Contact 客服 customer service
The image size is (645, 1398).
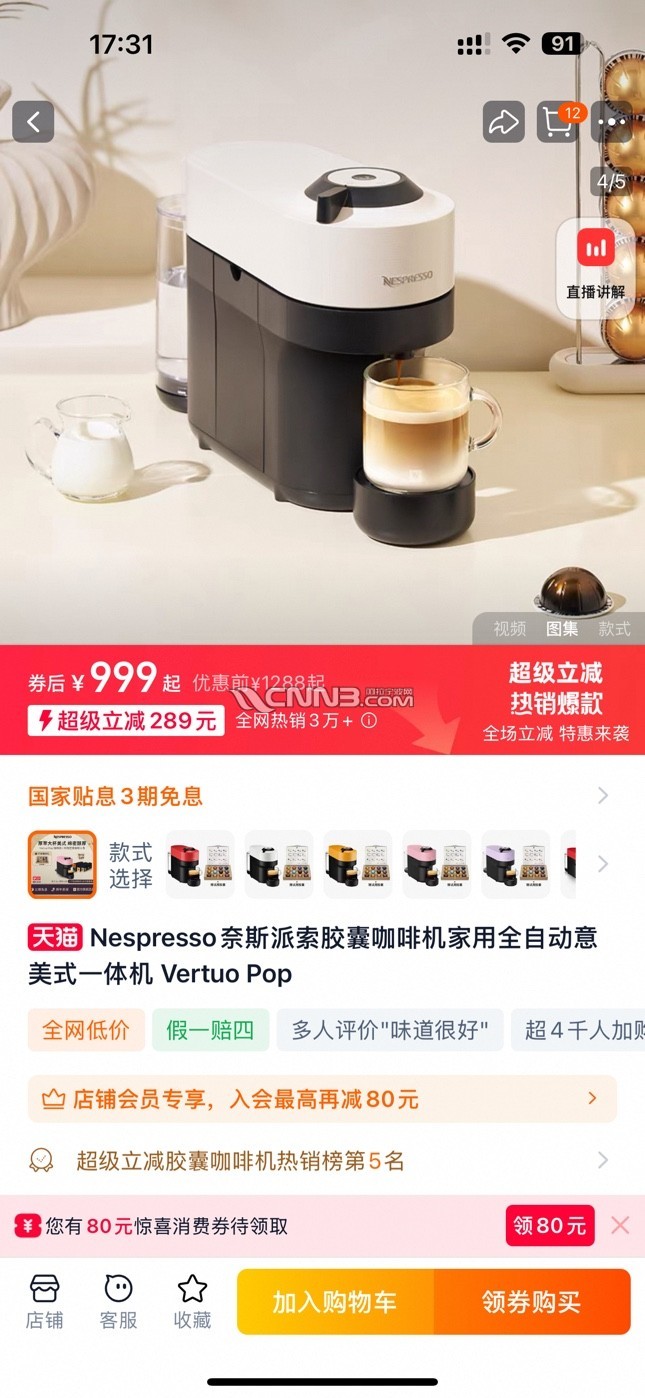pyautogui.click(x=118, y=1301)
